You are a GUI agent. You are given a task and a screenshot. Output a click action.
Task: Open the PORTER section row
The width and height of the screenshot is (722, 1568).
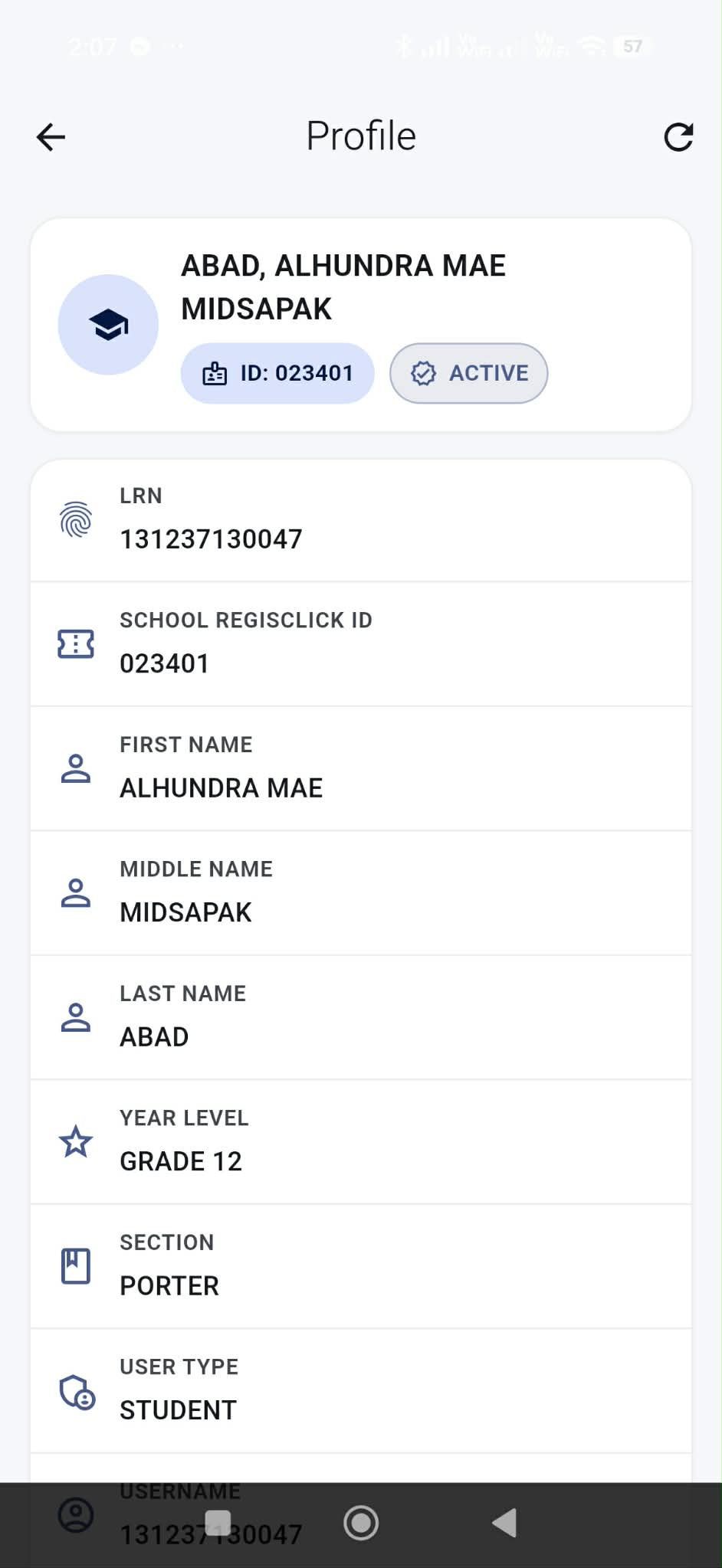coord(360,1265)
